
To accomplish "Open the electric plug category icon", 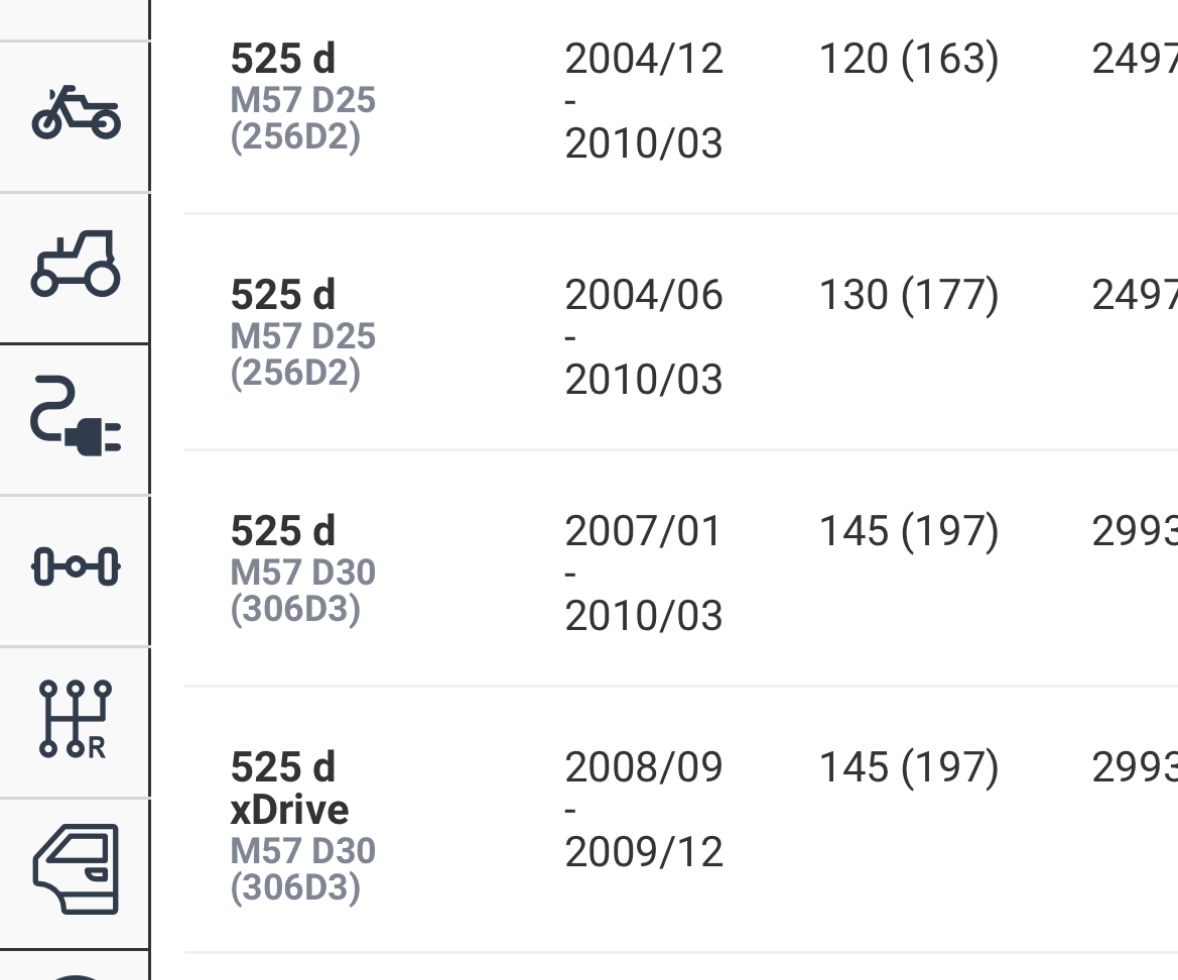I will [76, 418].
